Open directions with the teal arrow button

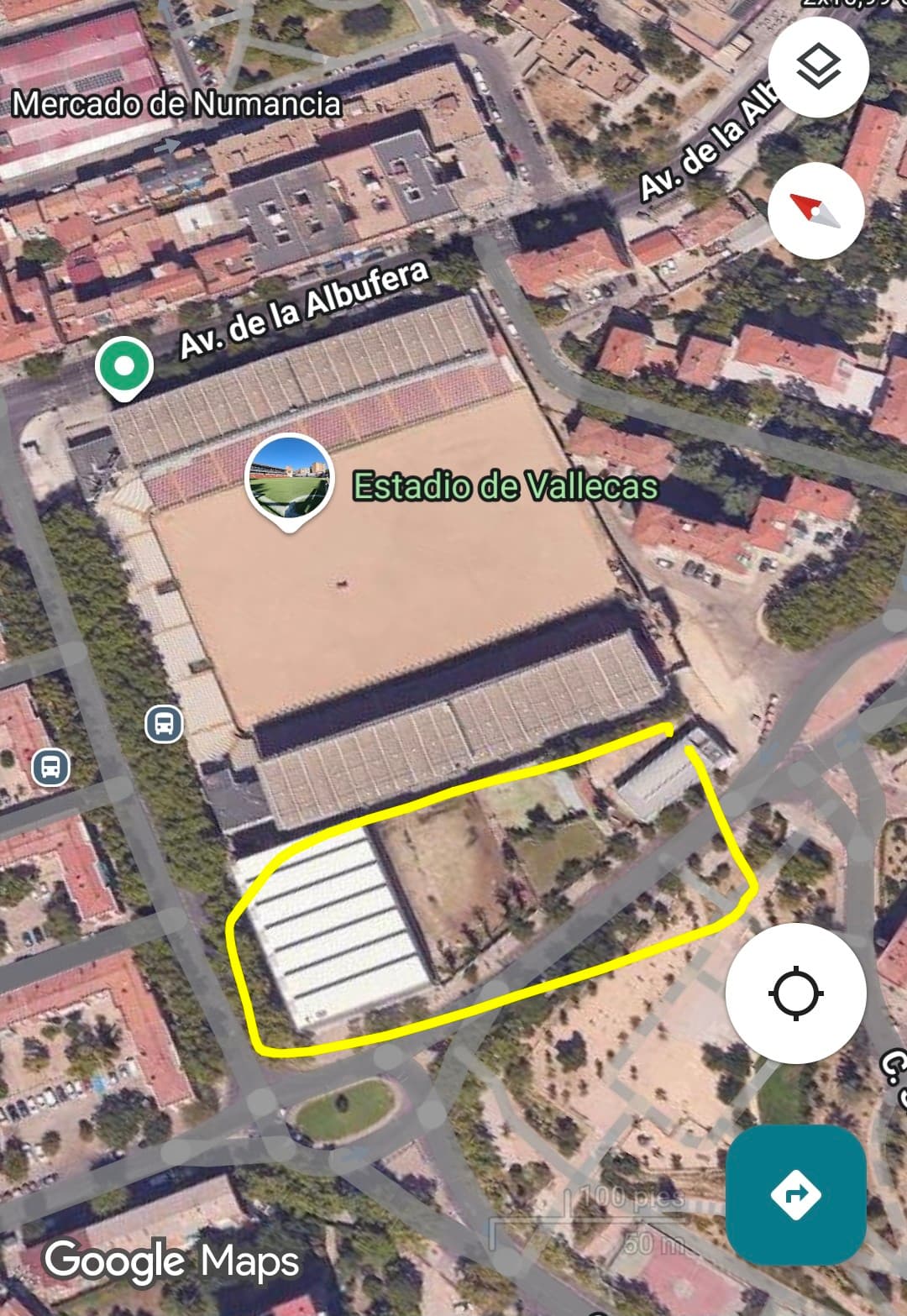pos(795,1193)
